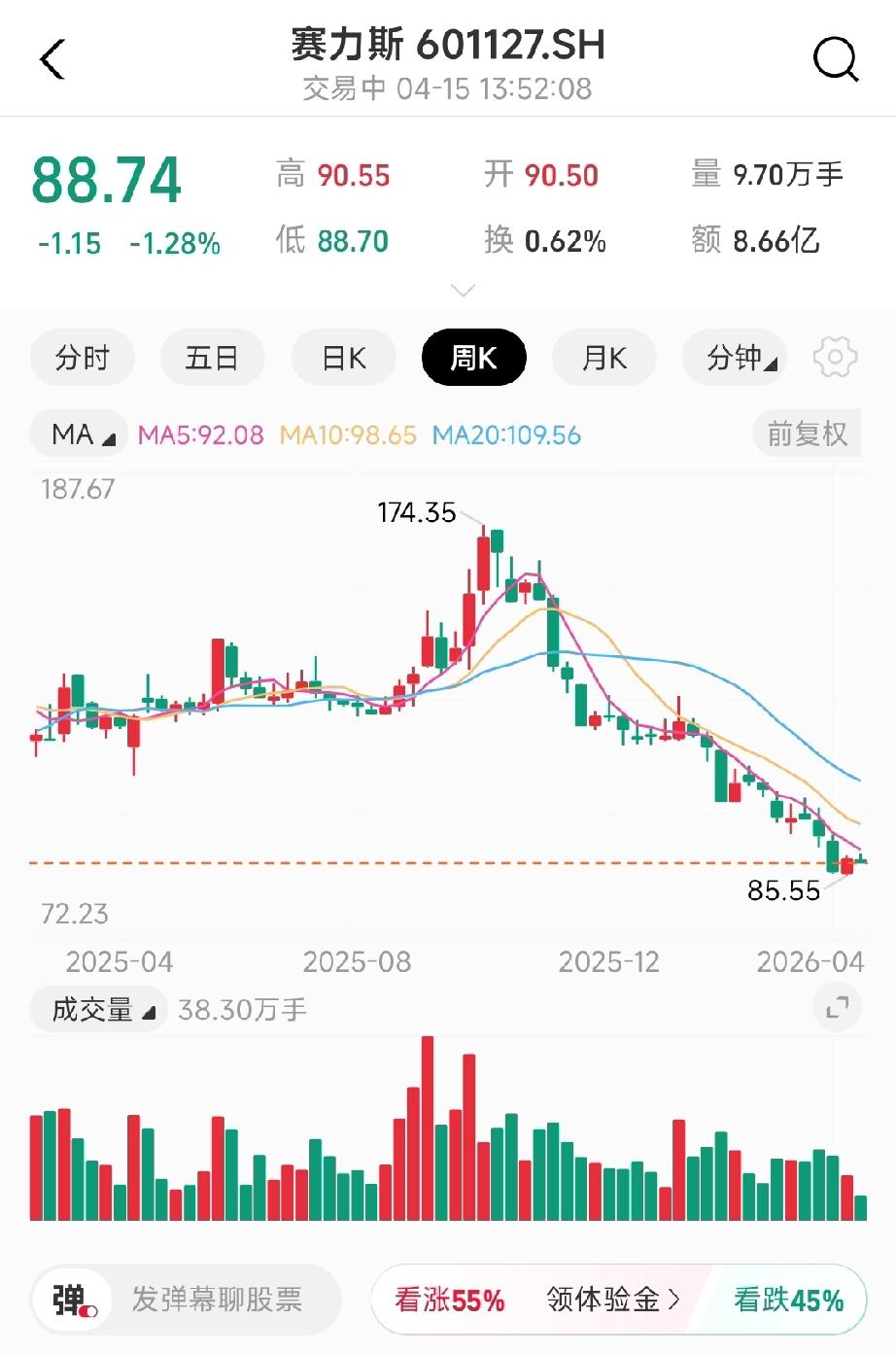Open the 成交量 indicator dropdown

101,1010
